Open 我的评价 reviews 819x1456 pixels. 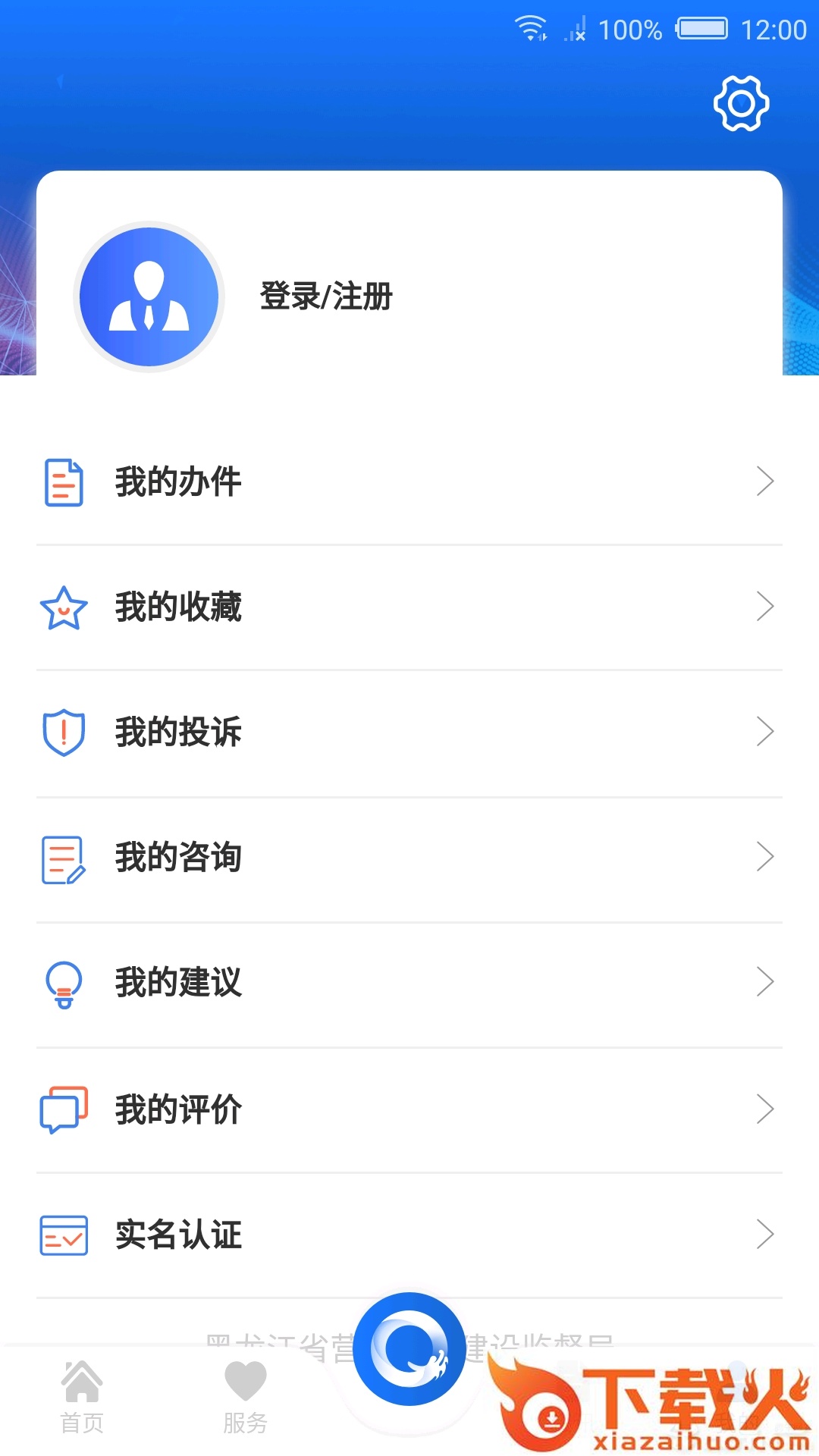click(409, 1109)
